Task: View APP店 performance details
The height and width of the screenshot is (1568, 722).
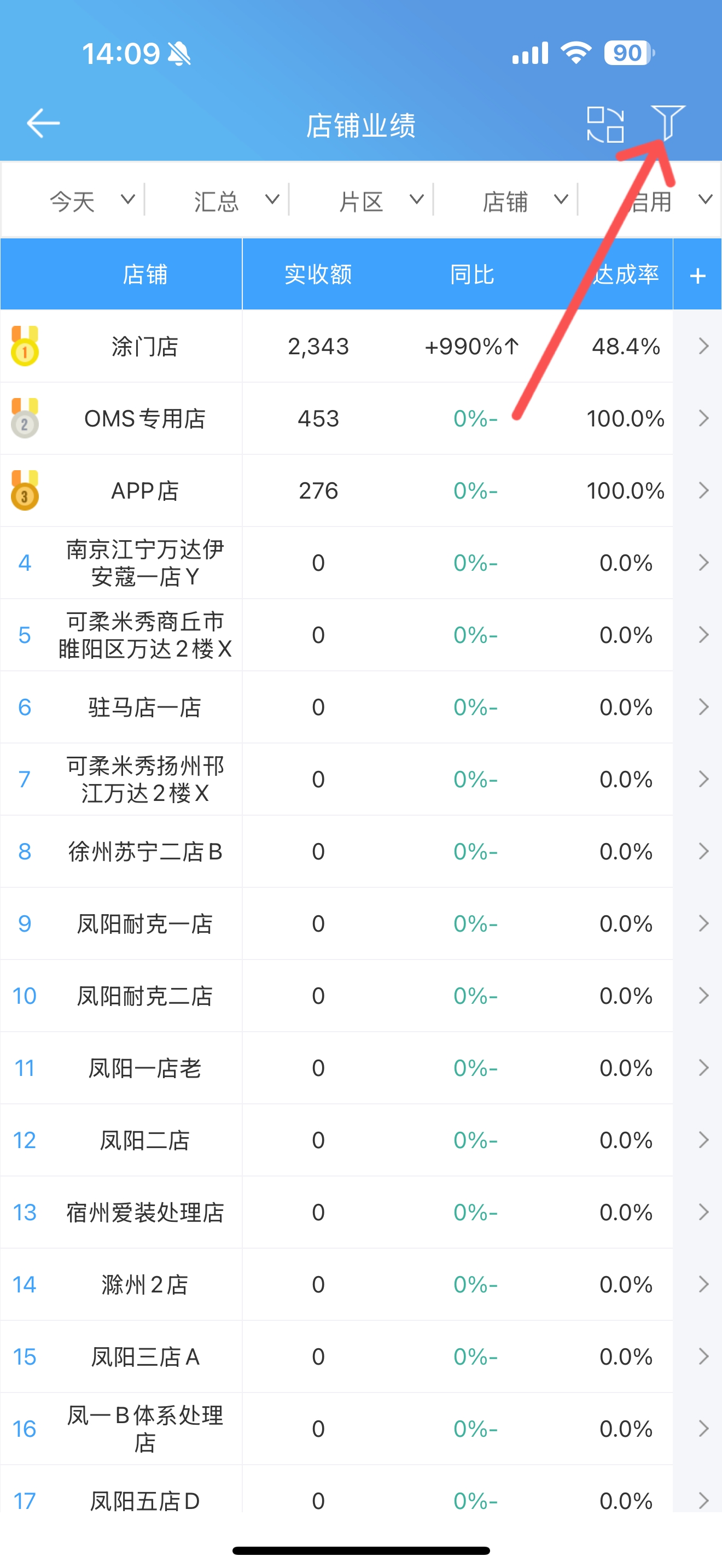Action: click(x=361, y=490)
